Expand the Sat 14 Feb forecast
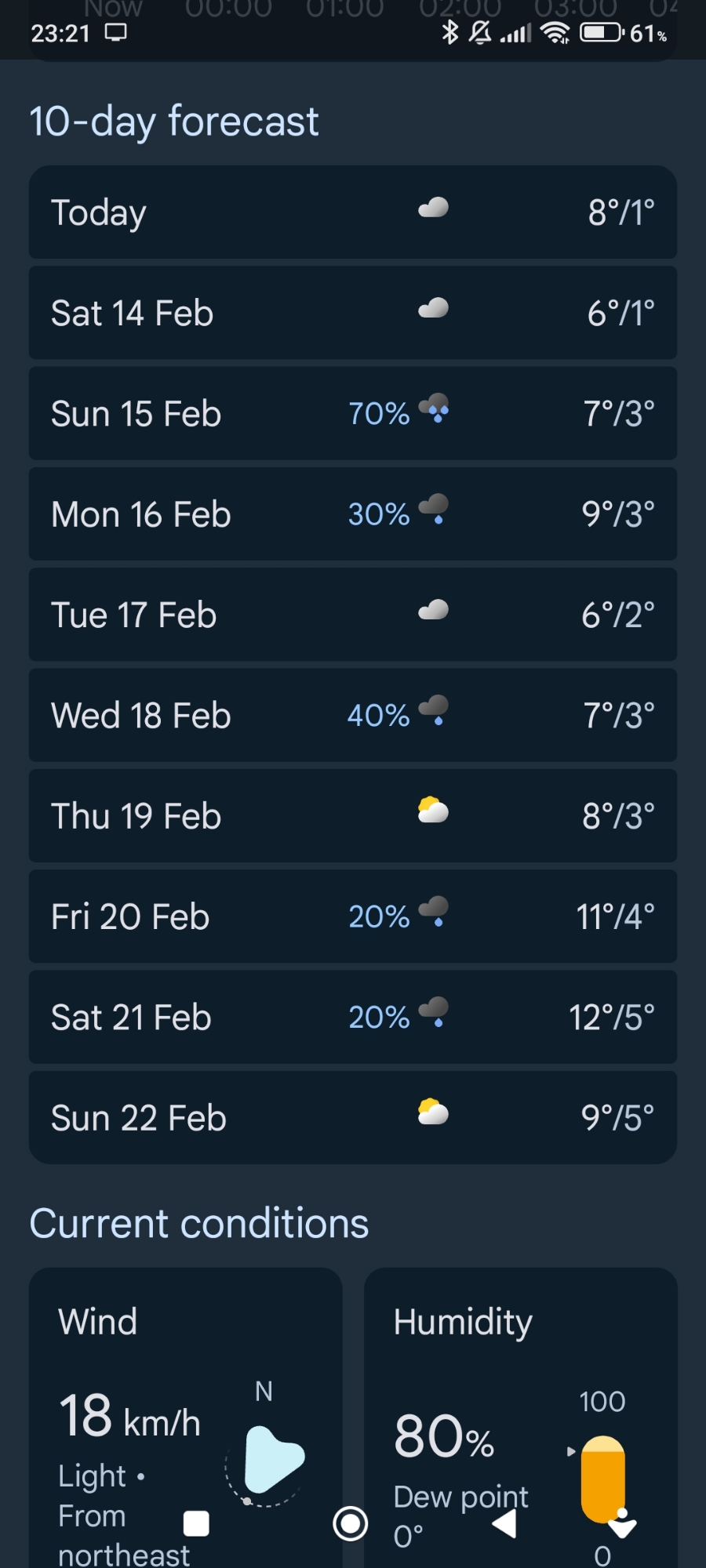The image size is (706, 1568). click(x=353, y=313)
